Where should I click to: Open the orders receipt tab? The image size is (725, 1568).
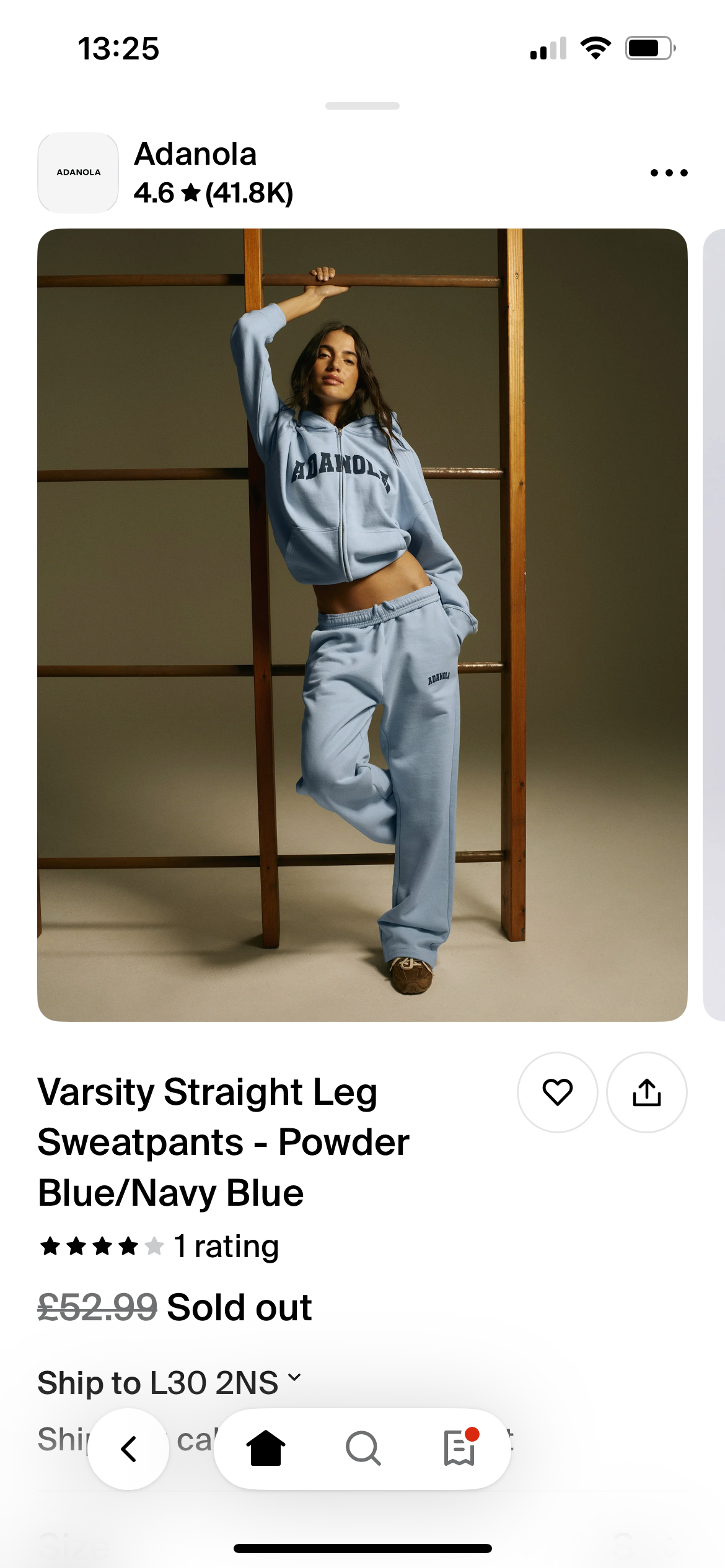tap(460, 1448)
